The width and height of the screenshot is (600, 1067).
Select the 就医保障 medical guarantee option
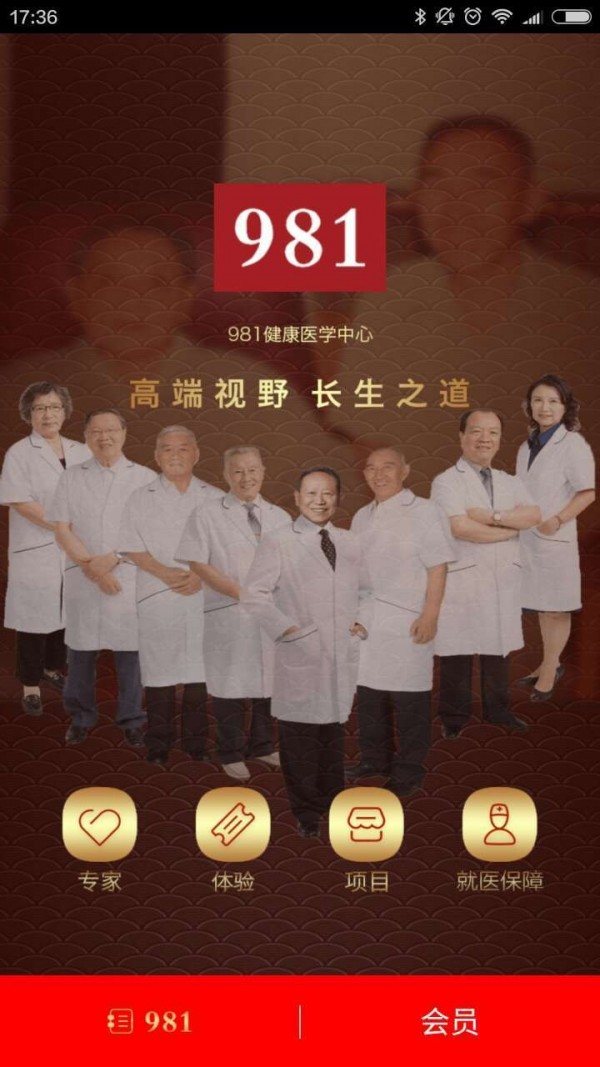pos(499,825)
